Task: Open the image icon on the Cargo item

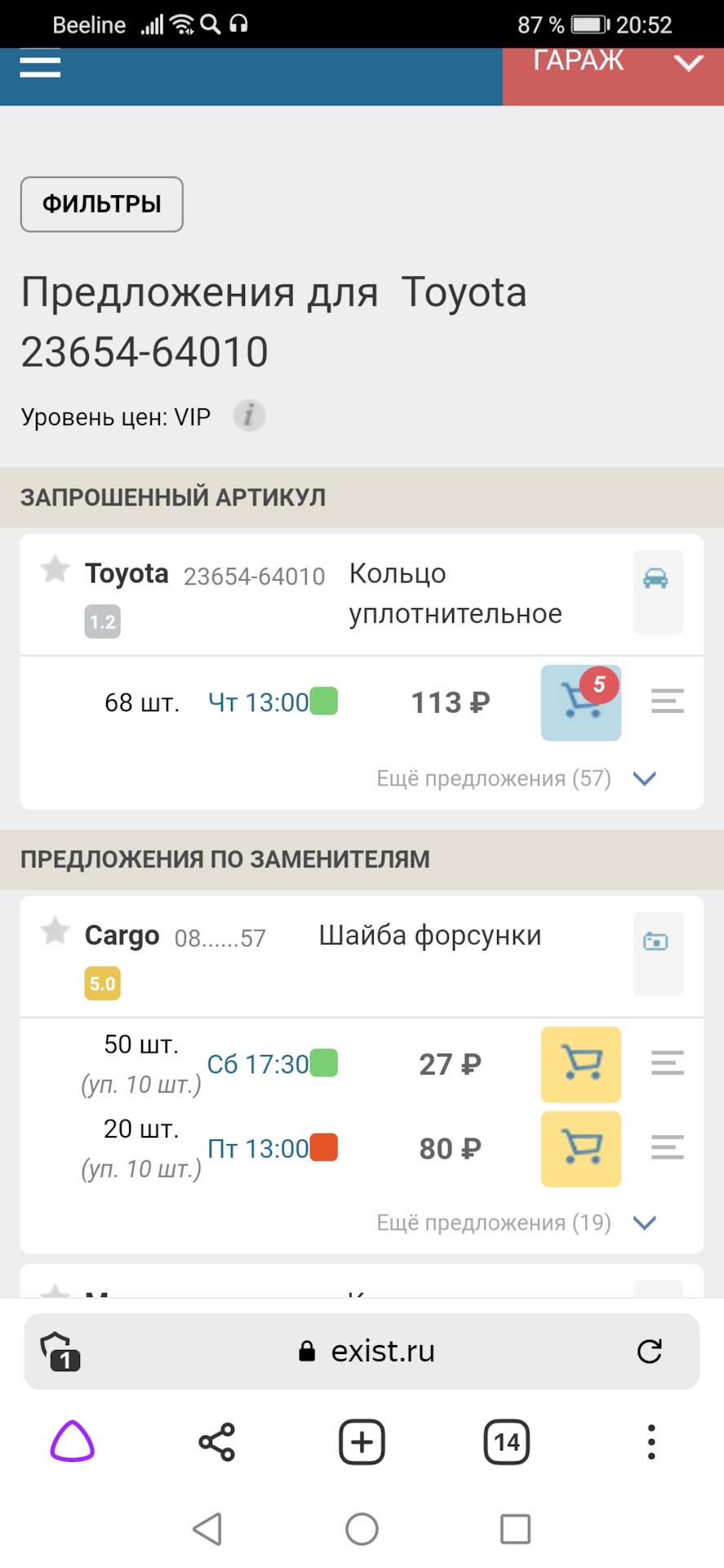Action: 658,945
